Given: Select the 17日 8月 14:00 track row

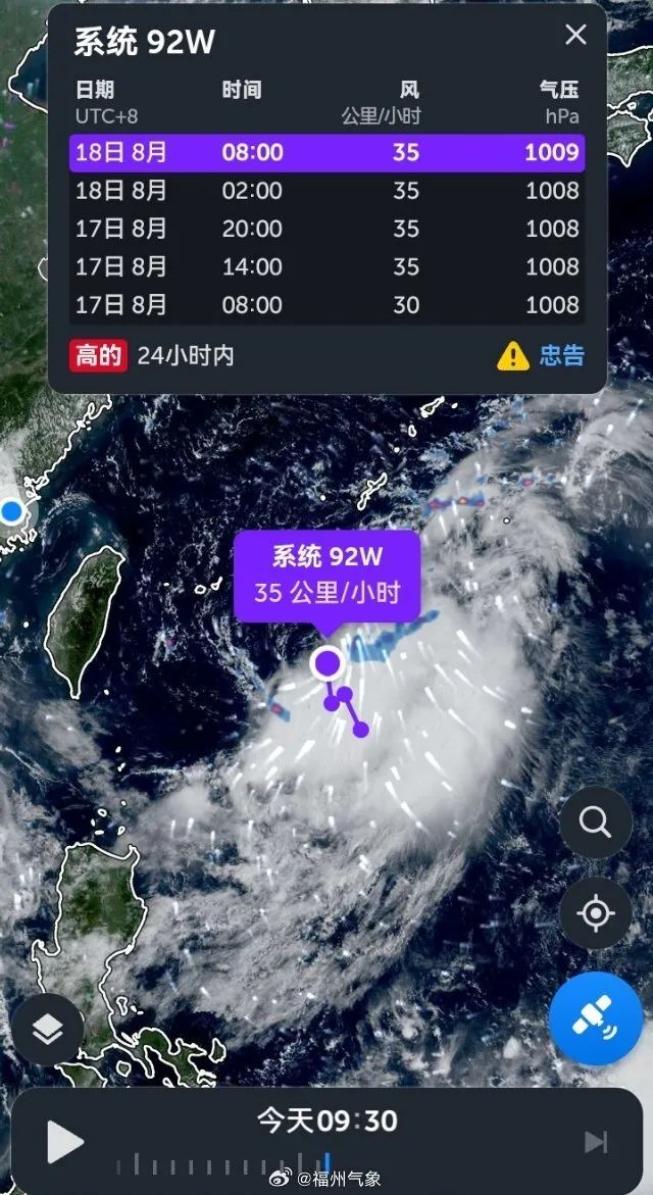Looking at the screenshot, I should [327, 266].
